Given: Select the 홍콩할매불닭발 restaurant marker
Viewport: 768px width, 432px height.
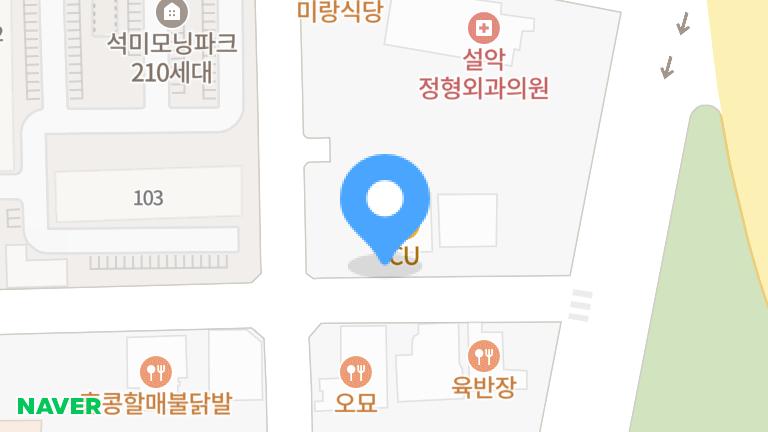Looking at the screenshot, I should [154, 373].
